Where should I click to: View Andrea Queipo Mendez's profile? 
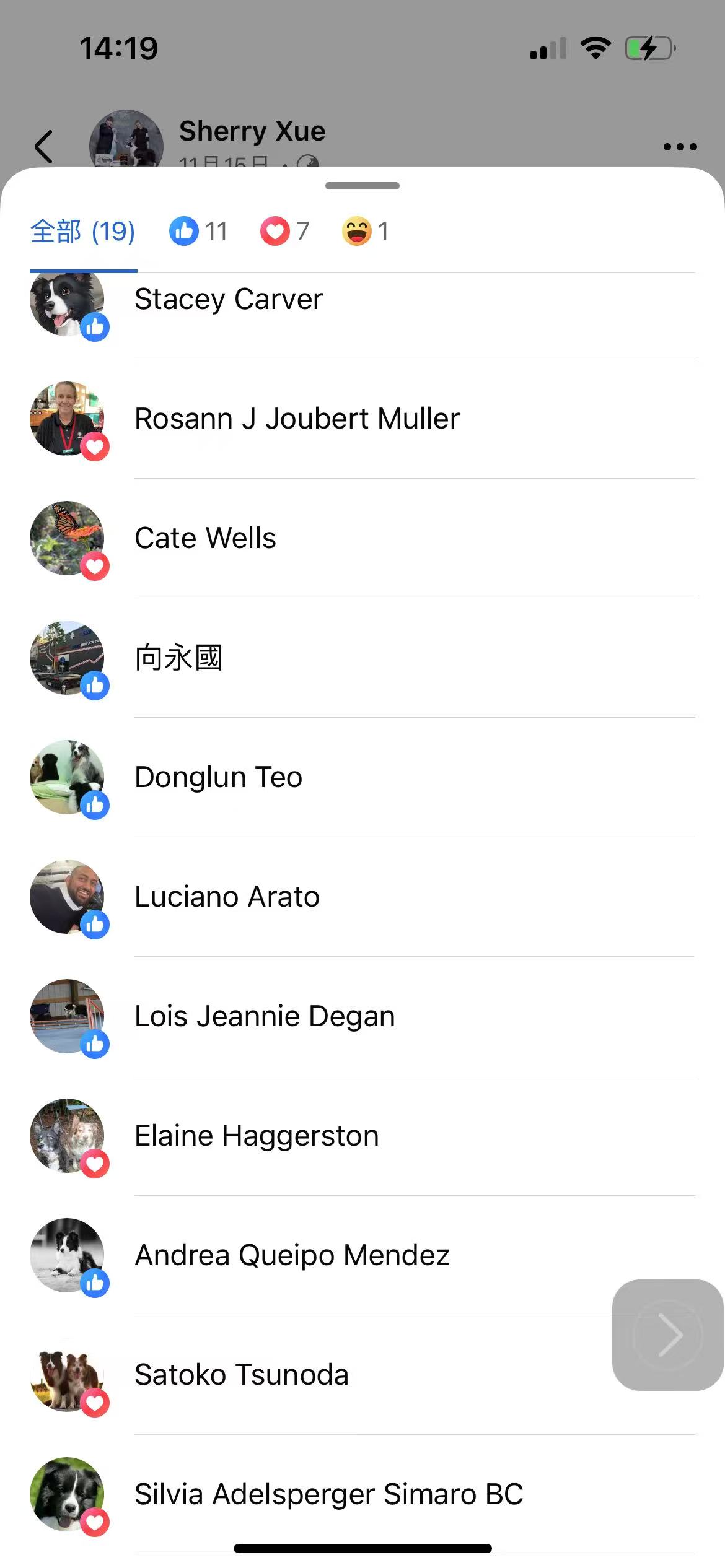coord(292,1255)
